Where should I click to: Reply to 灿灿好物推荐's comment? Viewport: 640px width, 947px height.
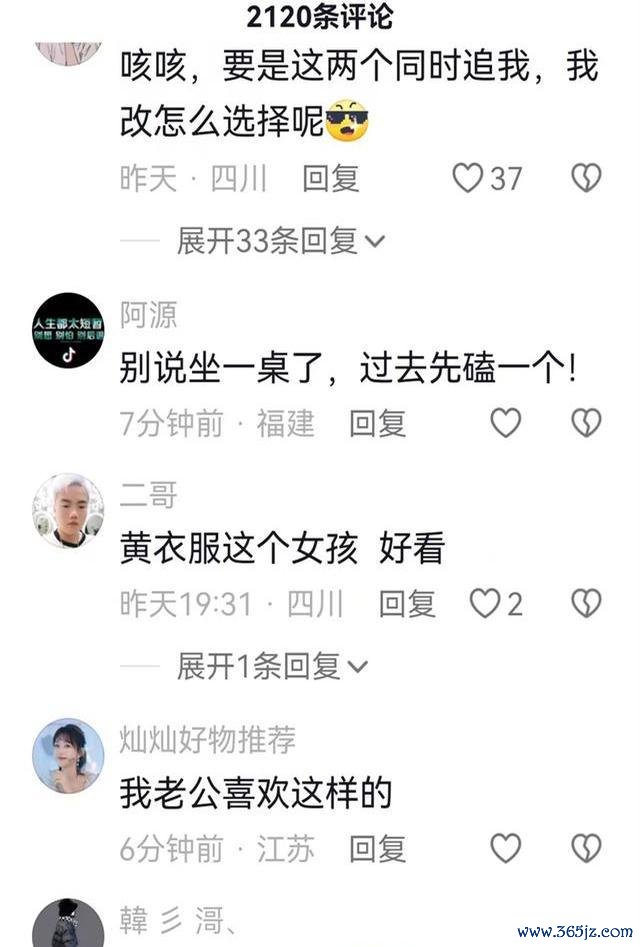(377, 849)
